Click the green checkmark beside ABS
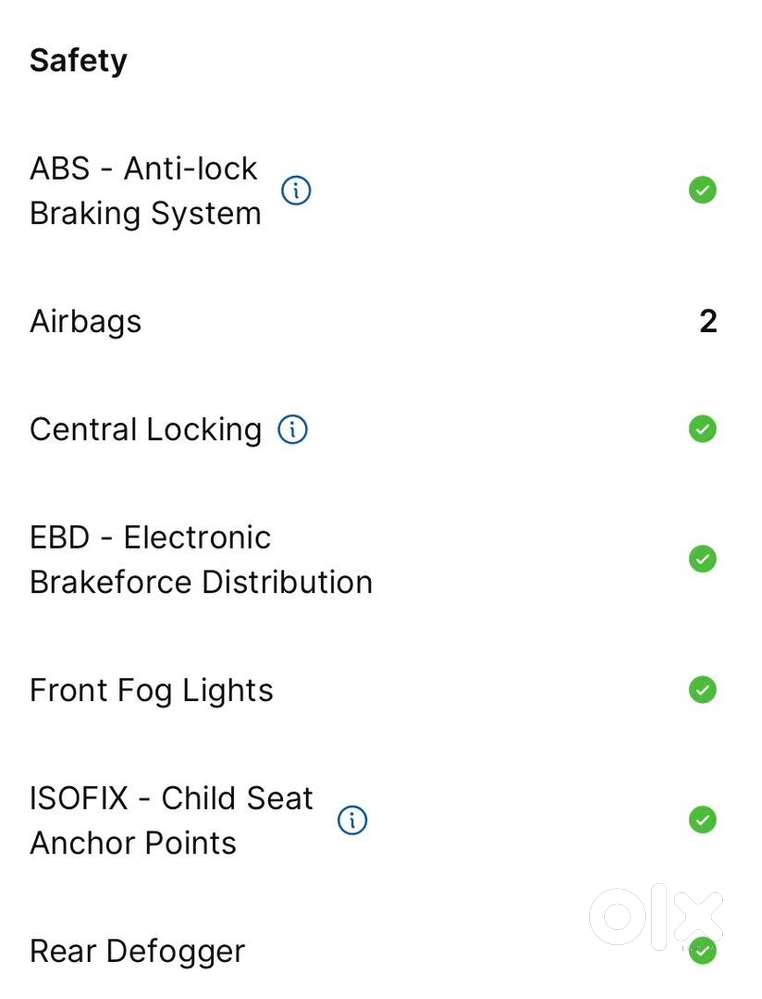The image size is (762, 999). click(x=702, y=190)
